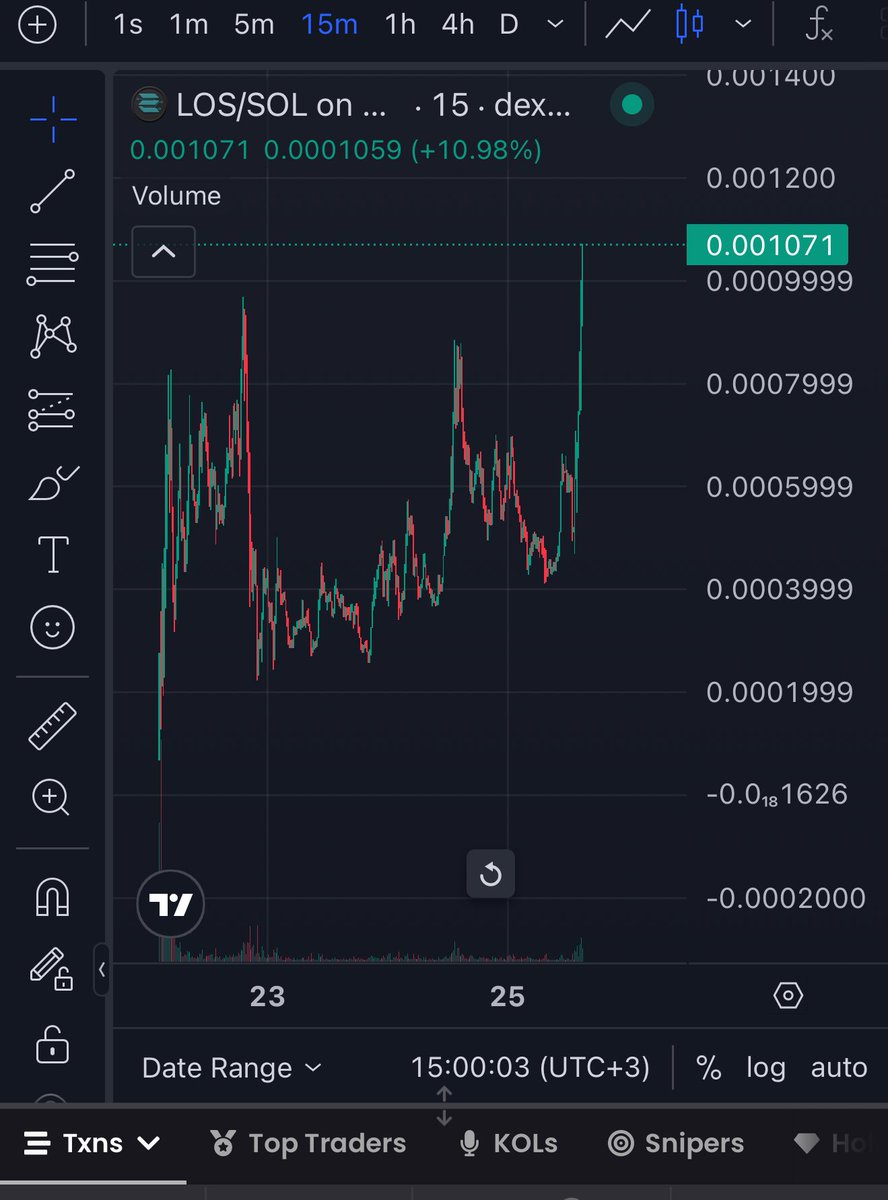Viewport: 888px width, 1200px height.
Task: Pick the trend line drawing tool
Action: pyautogui.click(x=53, y=191)
